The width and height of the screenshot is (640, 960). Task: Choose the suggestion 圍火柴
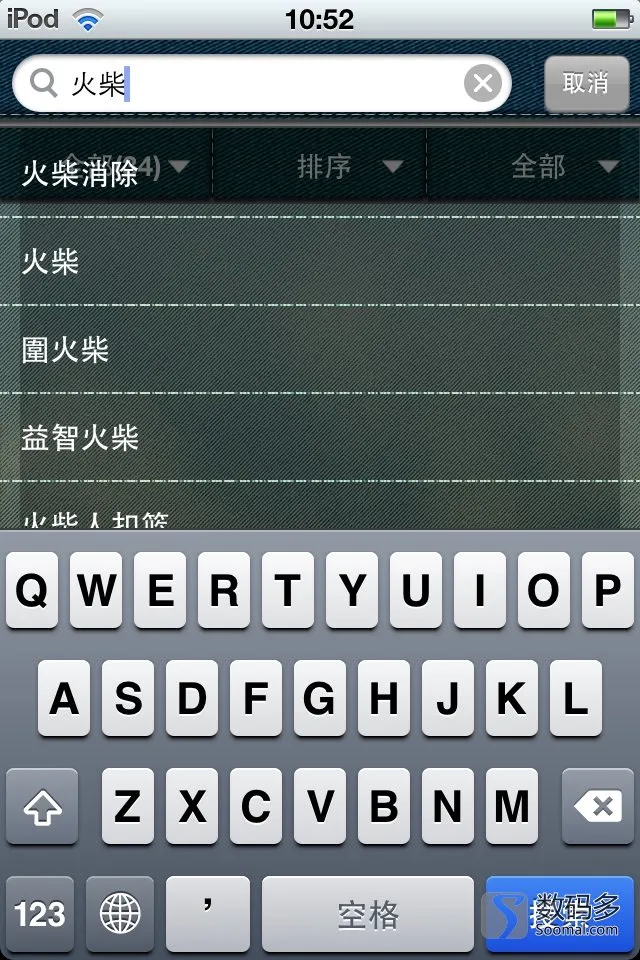pos(65,350)
